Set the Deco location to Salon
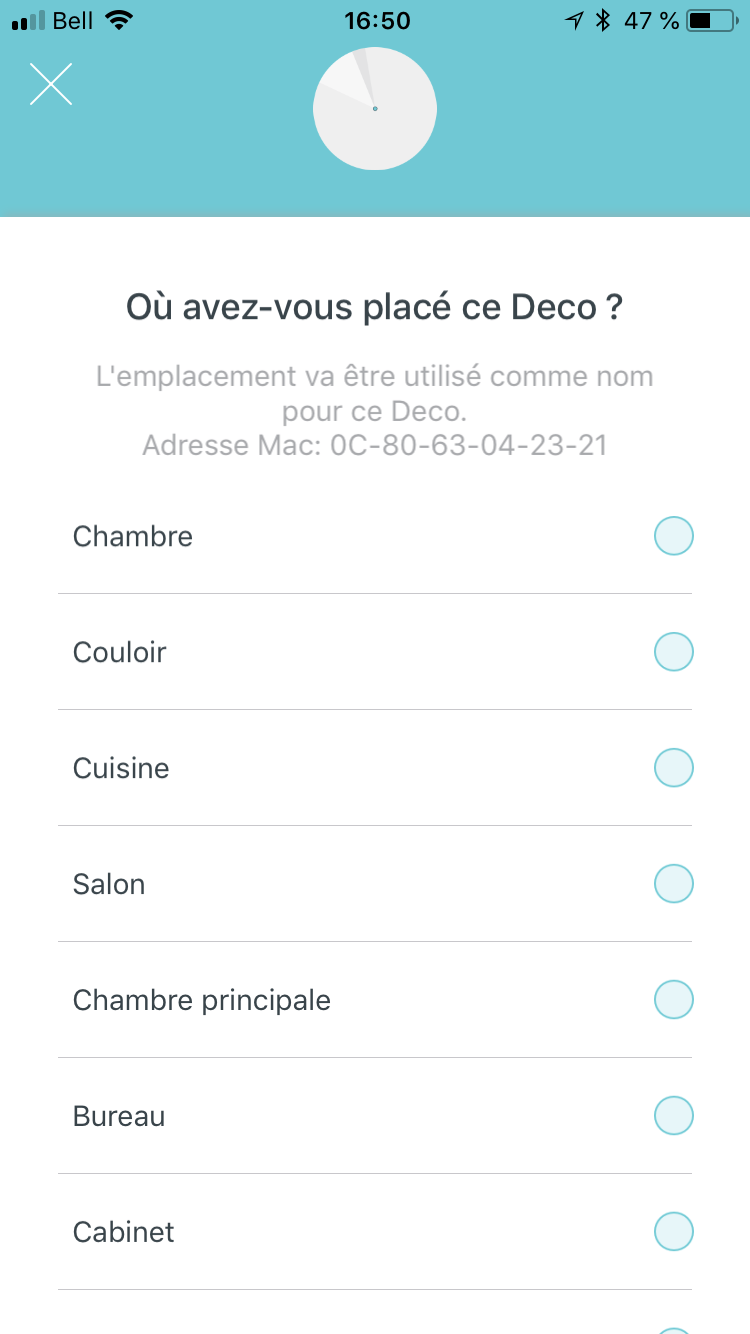The width and height of the screenshot is (750, 1334). point(673,884)
